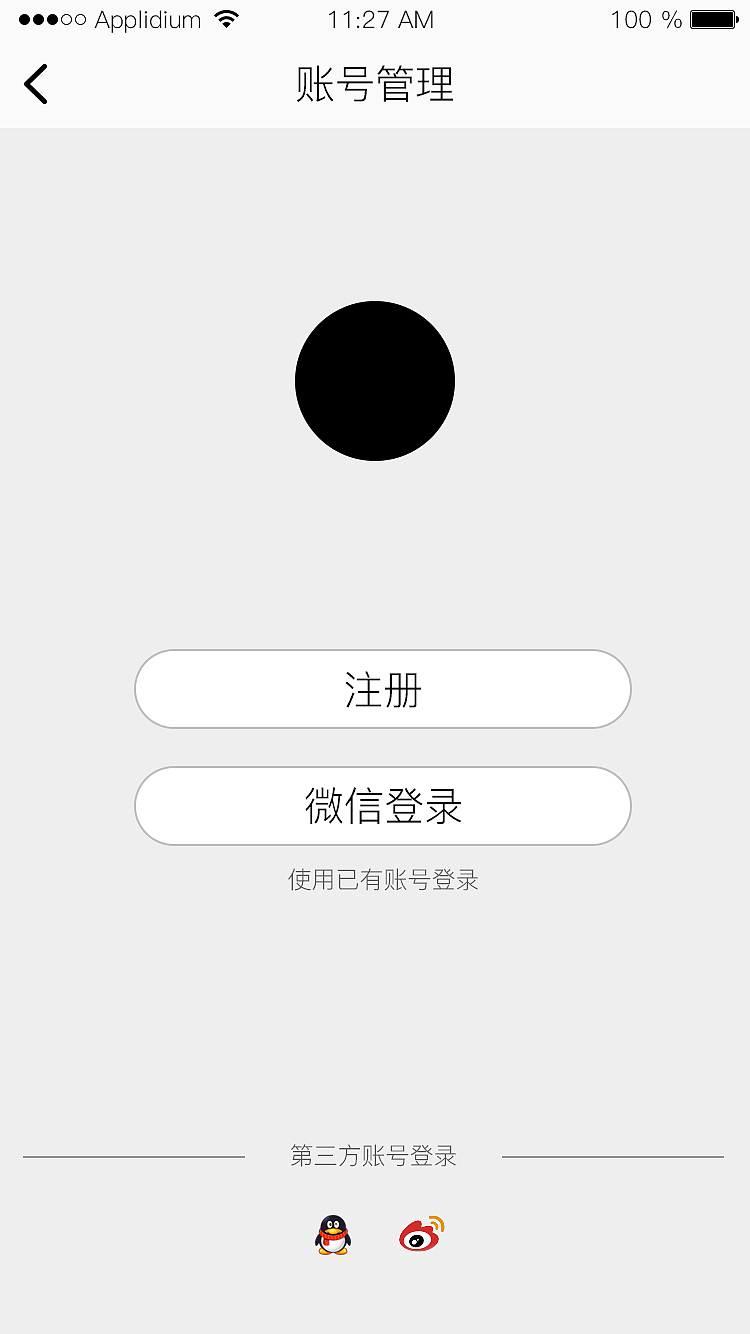
Task: Tap the black circular profile avatar
Action: (x=375, y=381)
